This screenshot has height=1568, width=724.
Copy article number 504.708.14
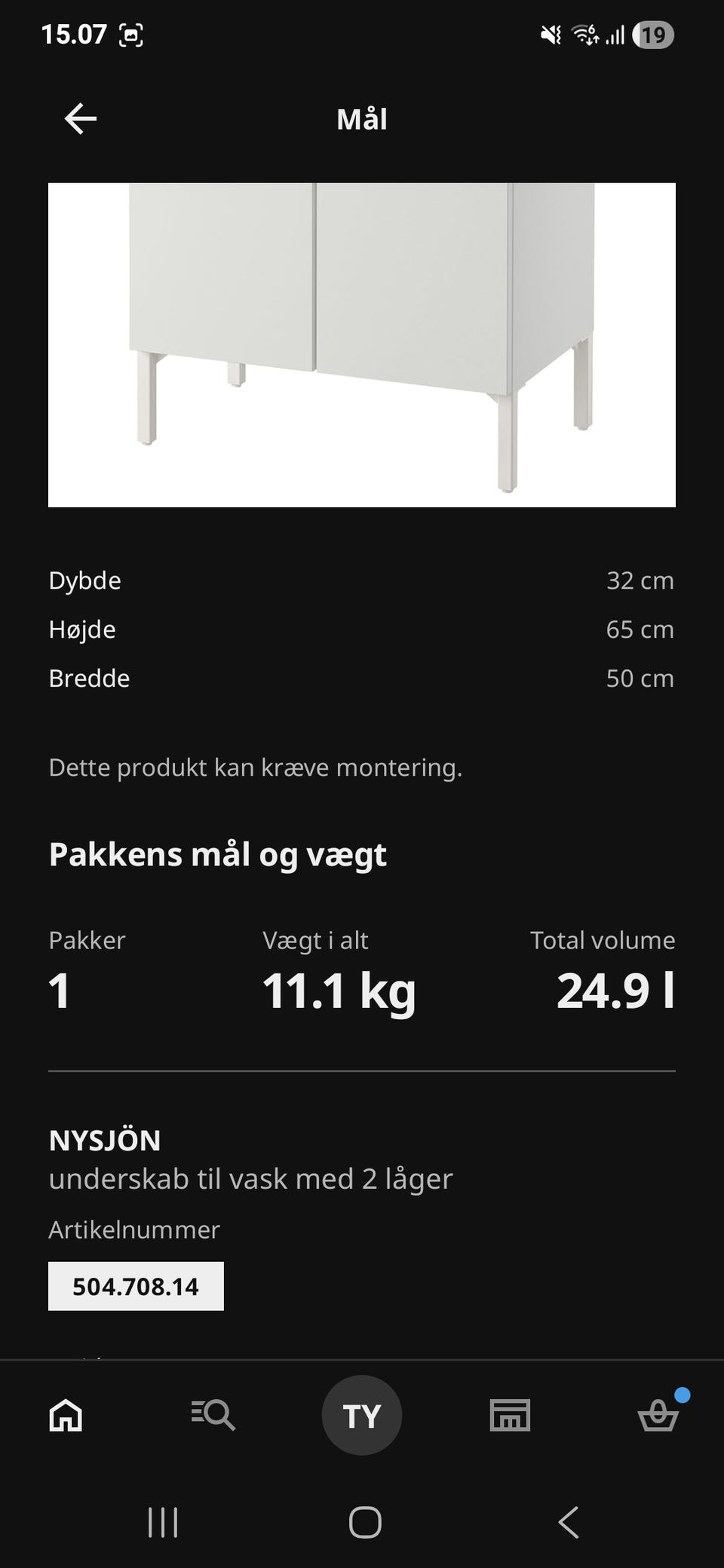136,1286
